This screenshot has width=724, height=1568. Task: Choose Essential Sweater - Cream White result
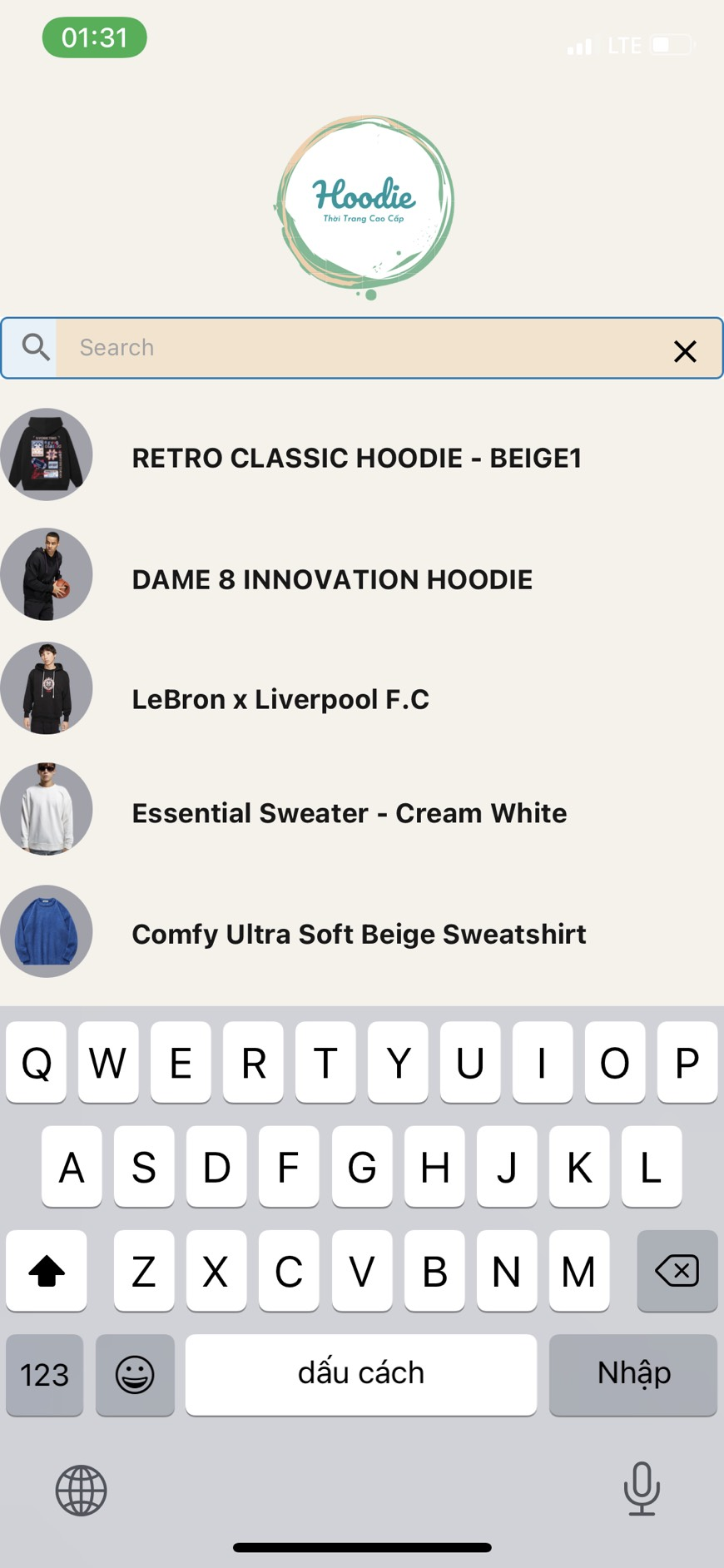coord(349,813)
